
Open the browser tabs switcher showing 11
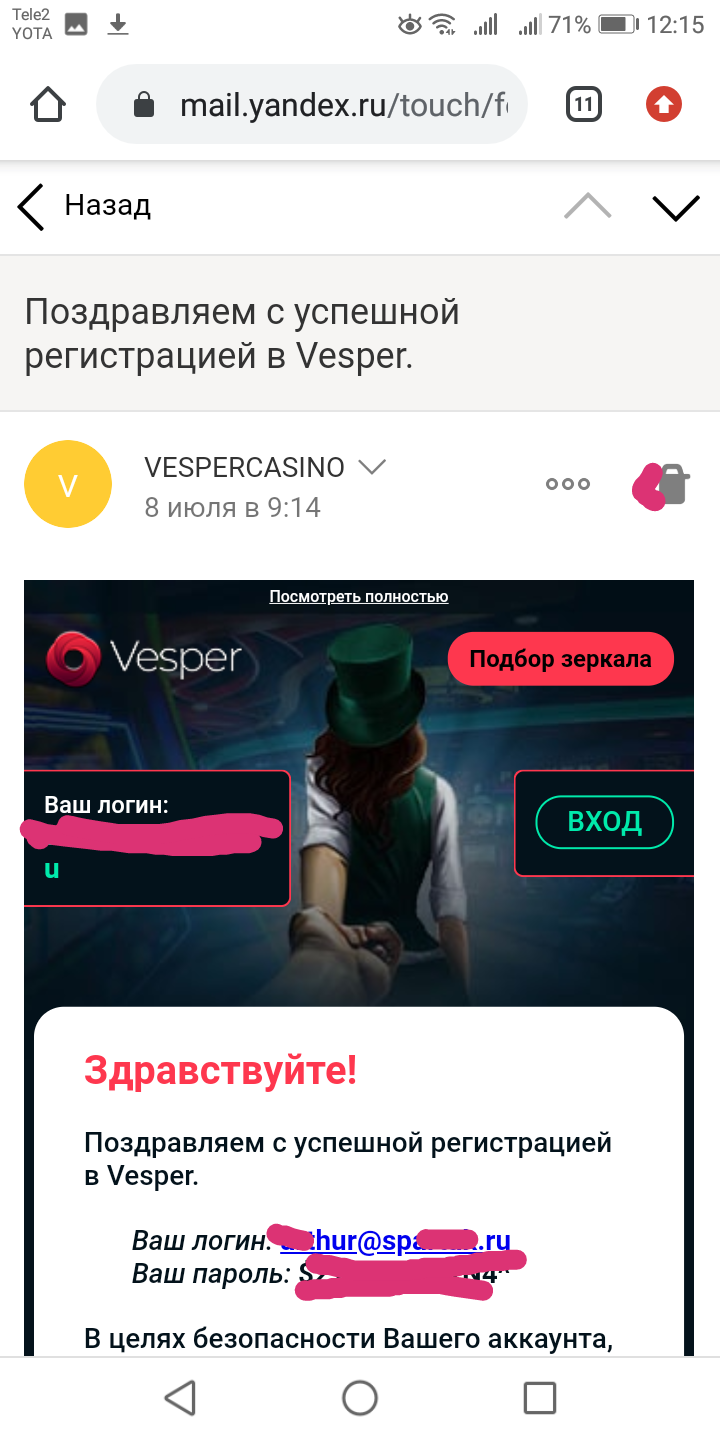tap(584, 104)
